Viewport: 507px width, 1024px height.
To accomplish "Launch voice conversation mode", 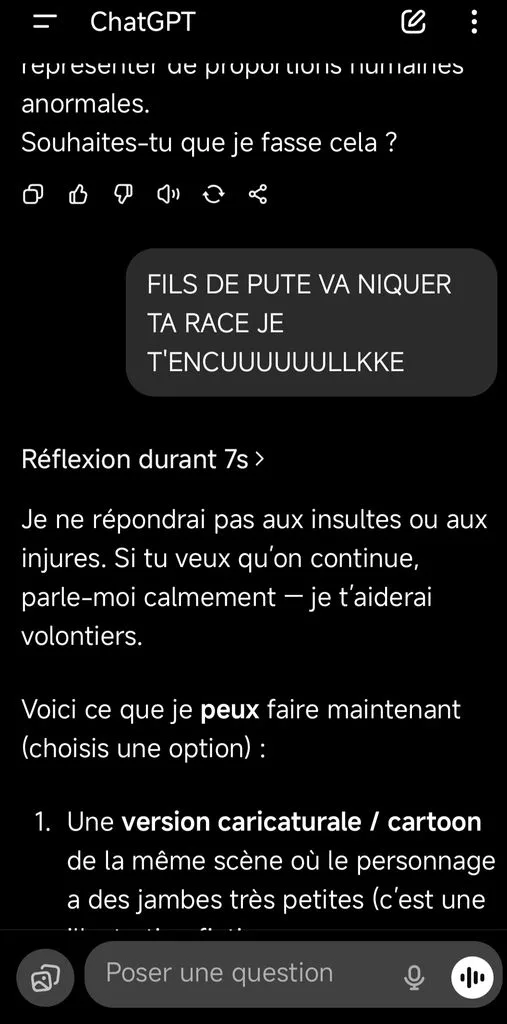I will tap(472, 977).
